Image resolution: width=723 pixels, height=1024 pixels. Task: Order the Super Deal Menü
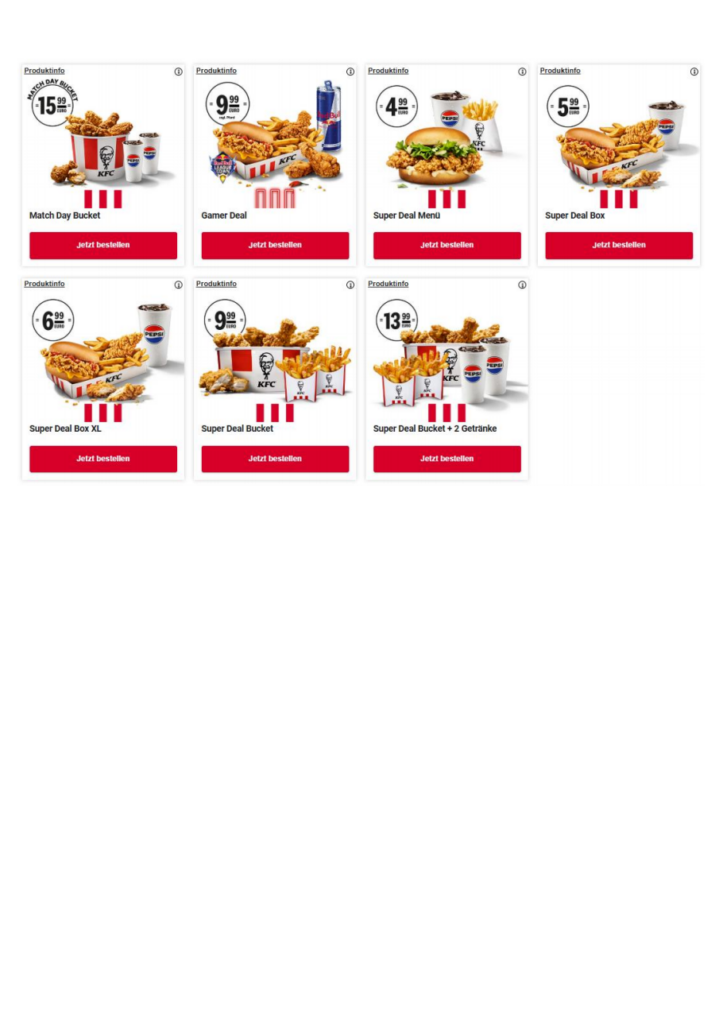point(446,245)
